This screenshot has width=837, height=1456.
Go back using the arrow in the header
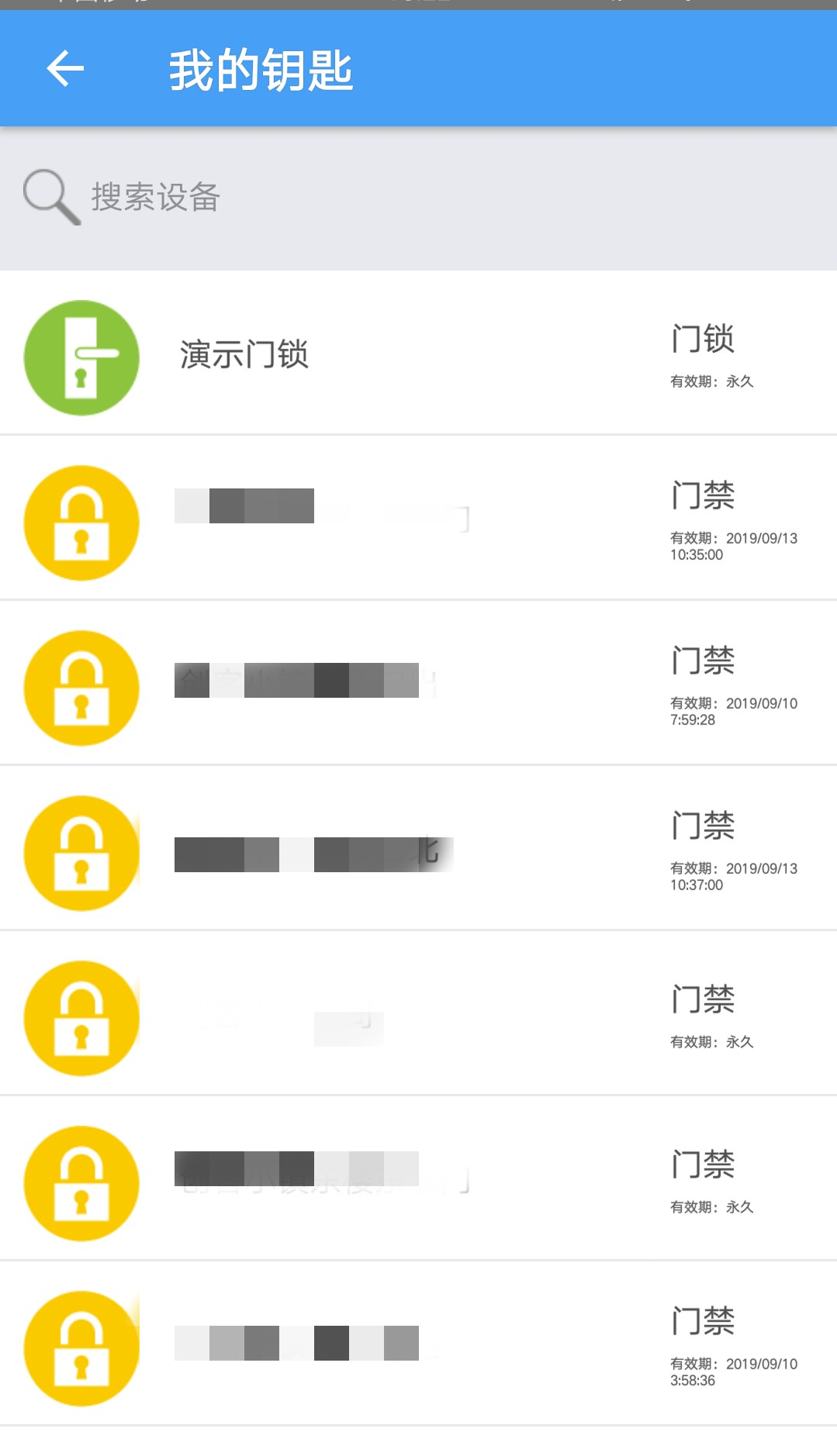(x=65, y=69)
